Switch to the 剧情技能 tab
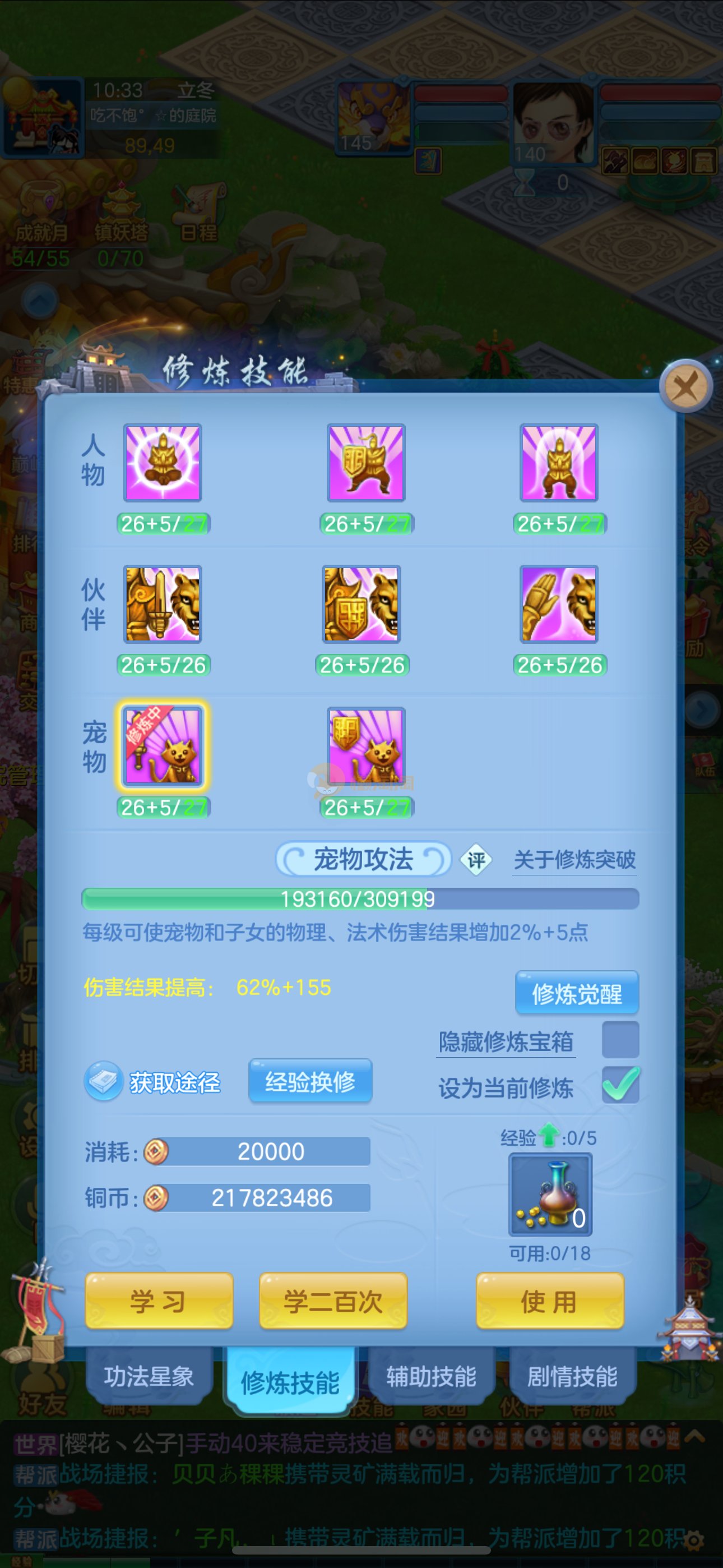This screenshot has height=1568, width=723. point(572,1377)
